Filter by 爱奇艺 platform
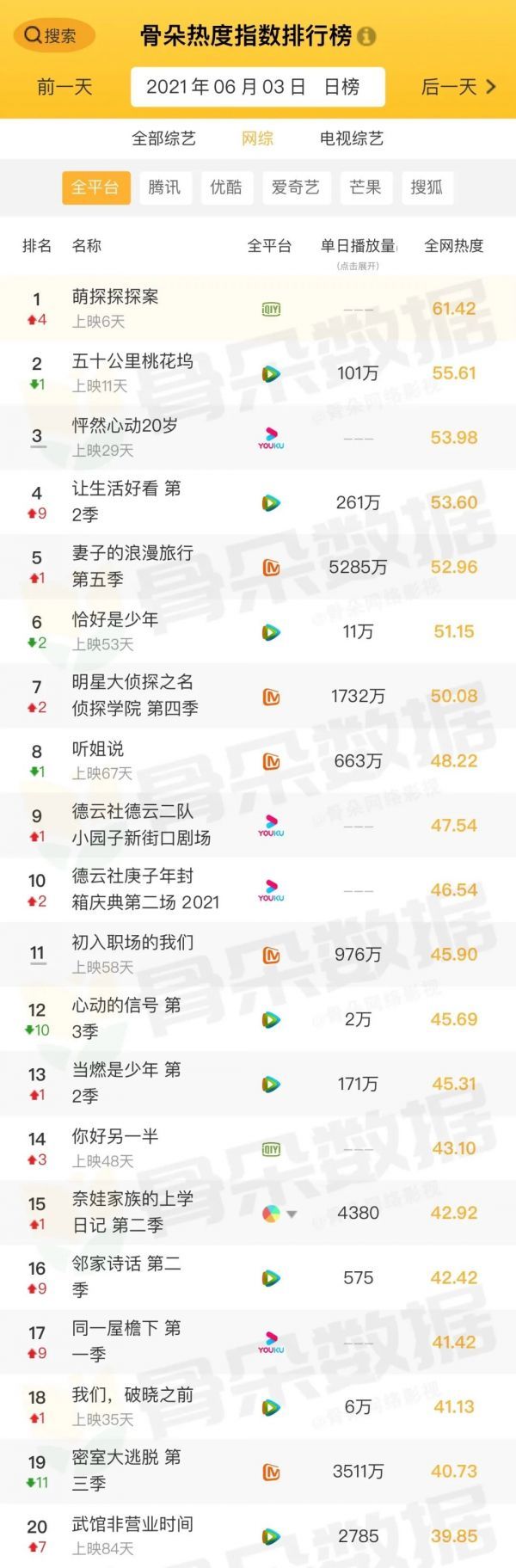Viewport: 516px width, 1568px height. pyautogui.click(x=295, y=188)
